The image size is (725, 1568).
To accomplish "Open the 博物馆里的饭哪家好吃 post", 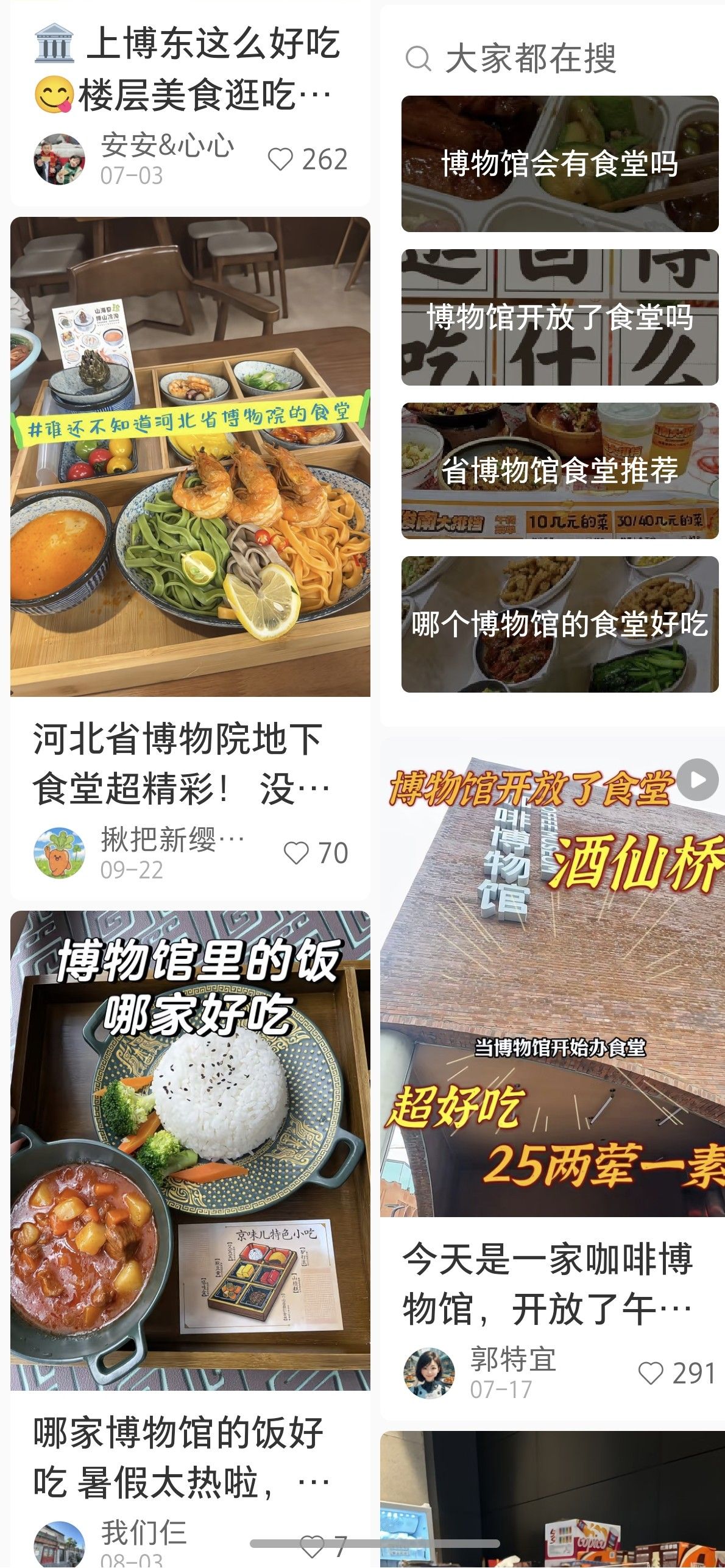I will pos(190,1151).
